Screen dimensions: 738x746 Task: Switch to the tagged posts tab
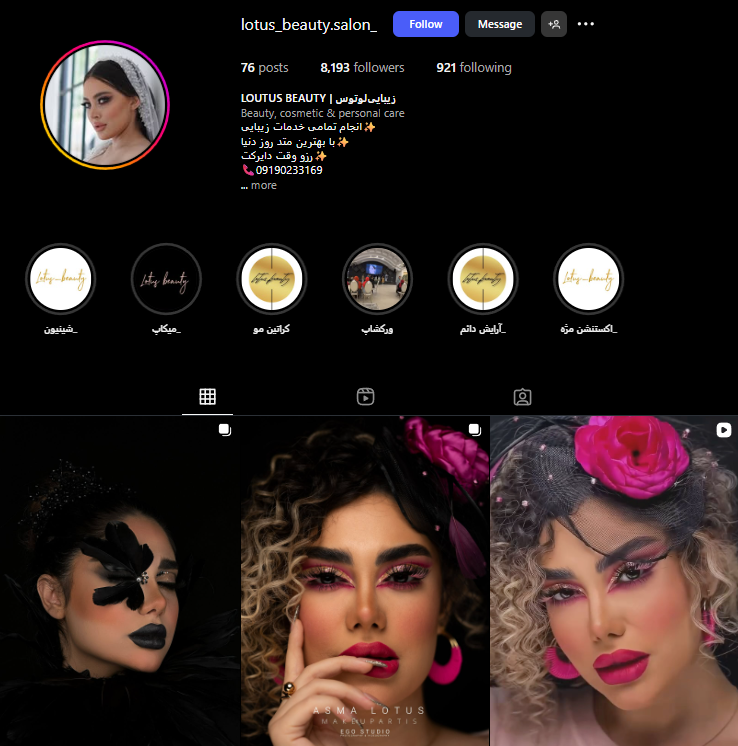coord(522,397)
